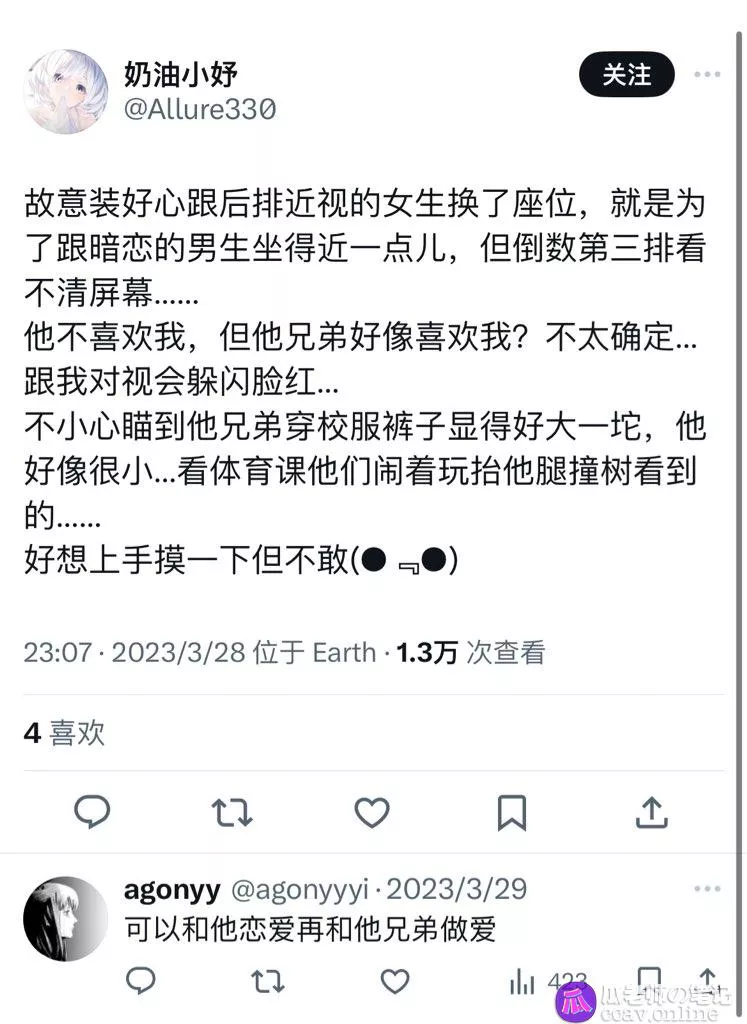
Task: Reply to agonyy's comment
Action: pyautogui.click(x=140, y=981)
